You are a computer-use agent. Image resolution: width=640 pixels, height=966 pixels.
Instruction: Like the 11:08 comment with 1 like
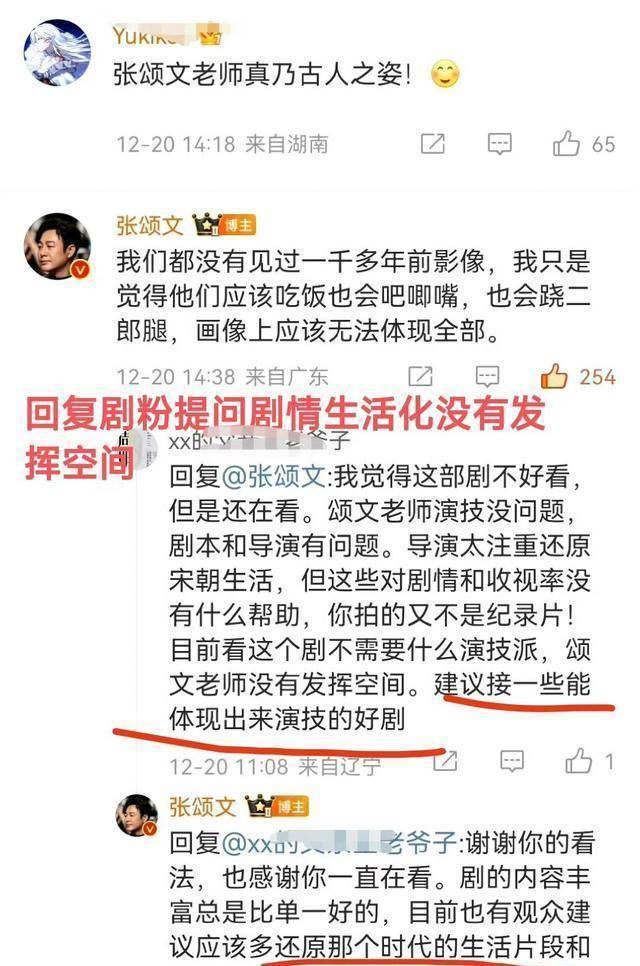coord(579,763)
